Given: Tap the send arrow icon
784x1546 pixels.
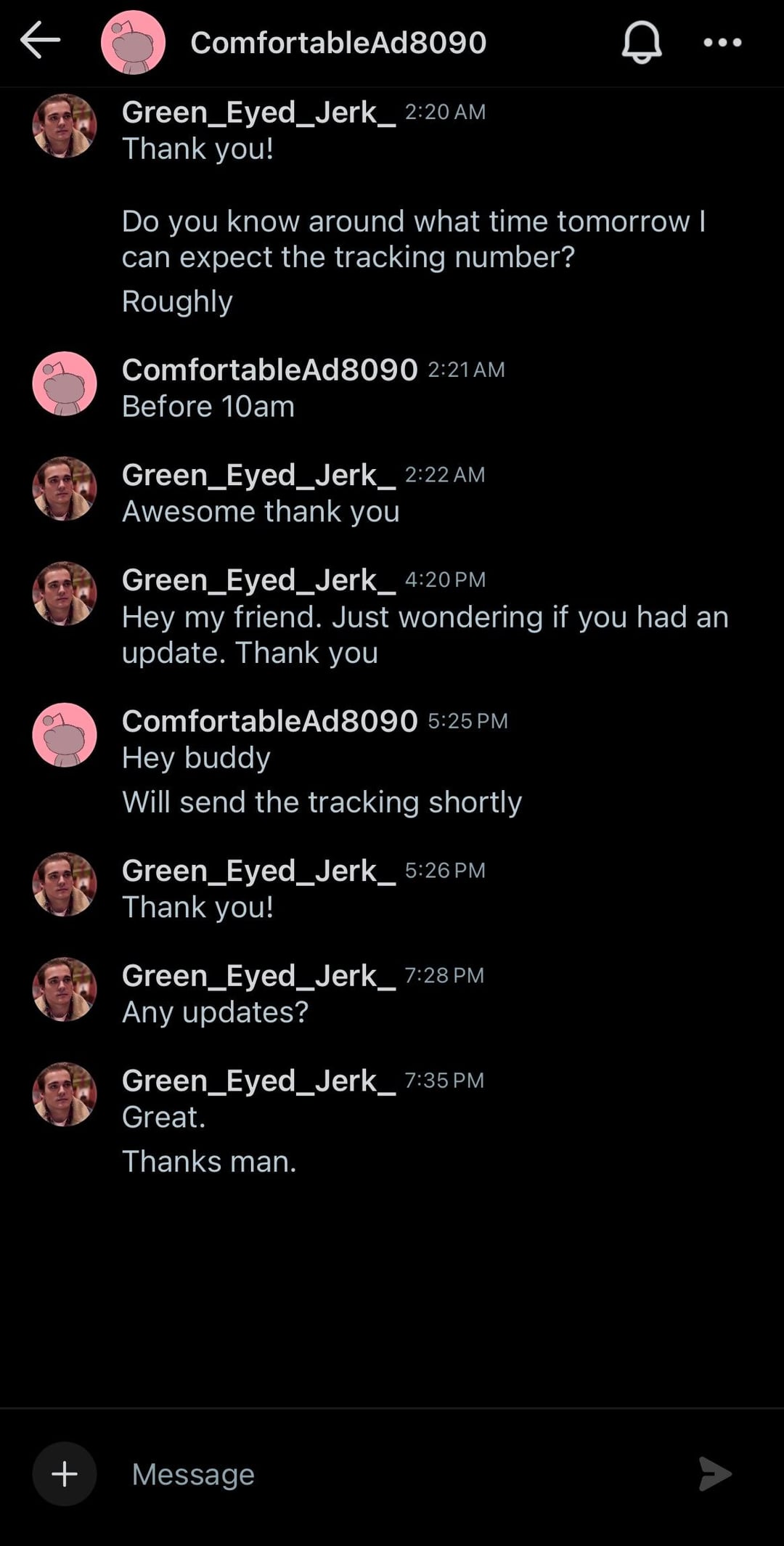Looking at the screenshot, I should 714,1473.
